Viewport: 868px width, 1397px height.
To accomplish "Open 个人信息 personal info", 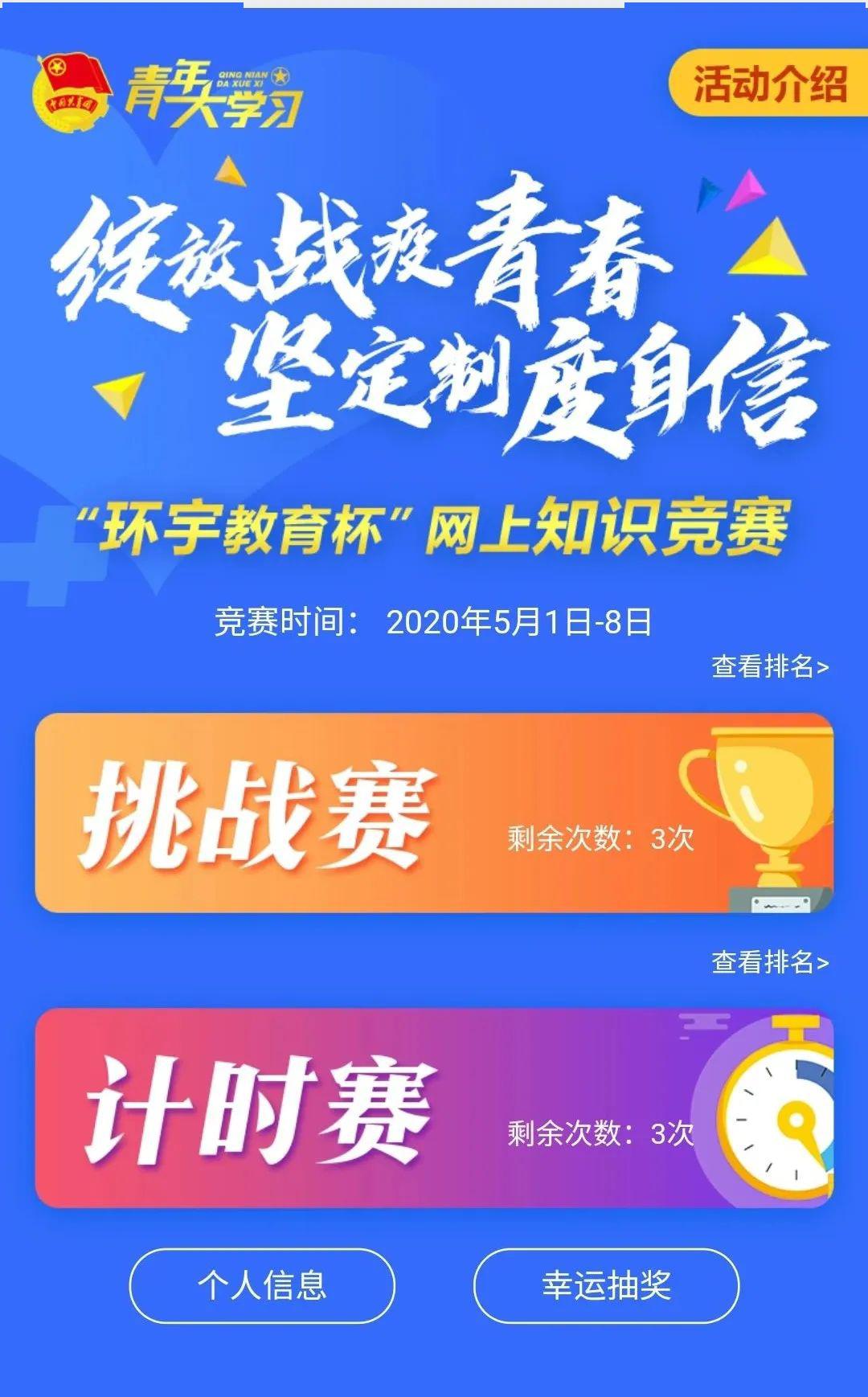I will [262, 1285].
